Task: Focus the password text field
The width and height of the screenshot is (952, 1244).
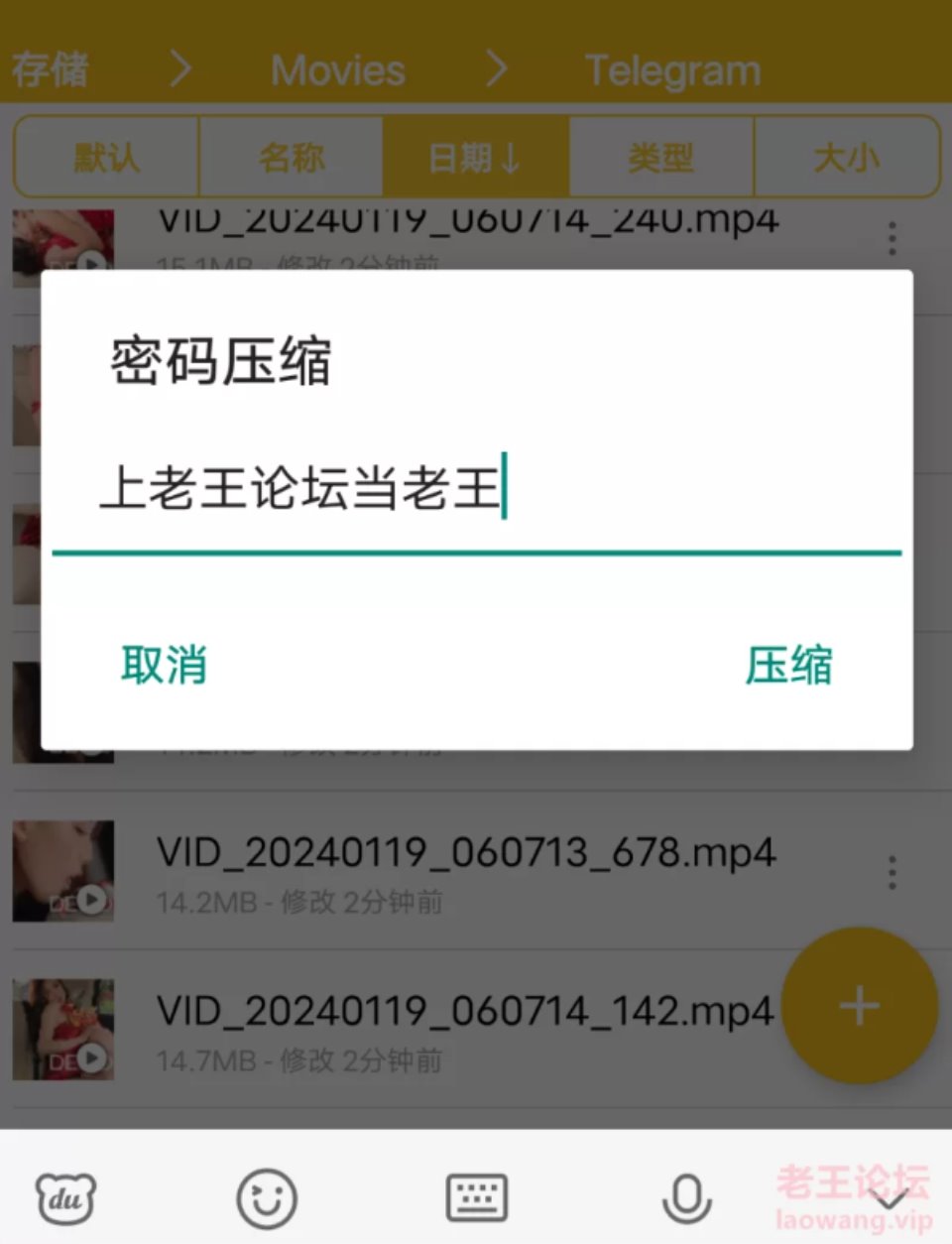Action: [476, 491]
